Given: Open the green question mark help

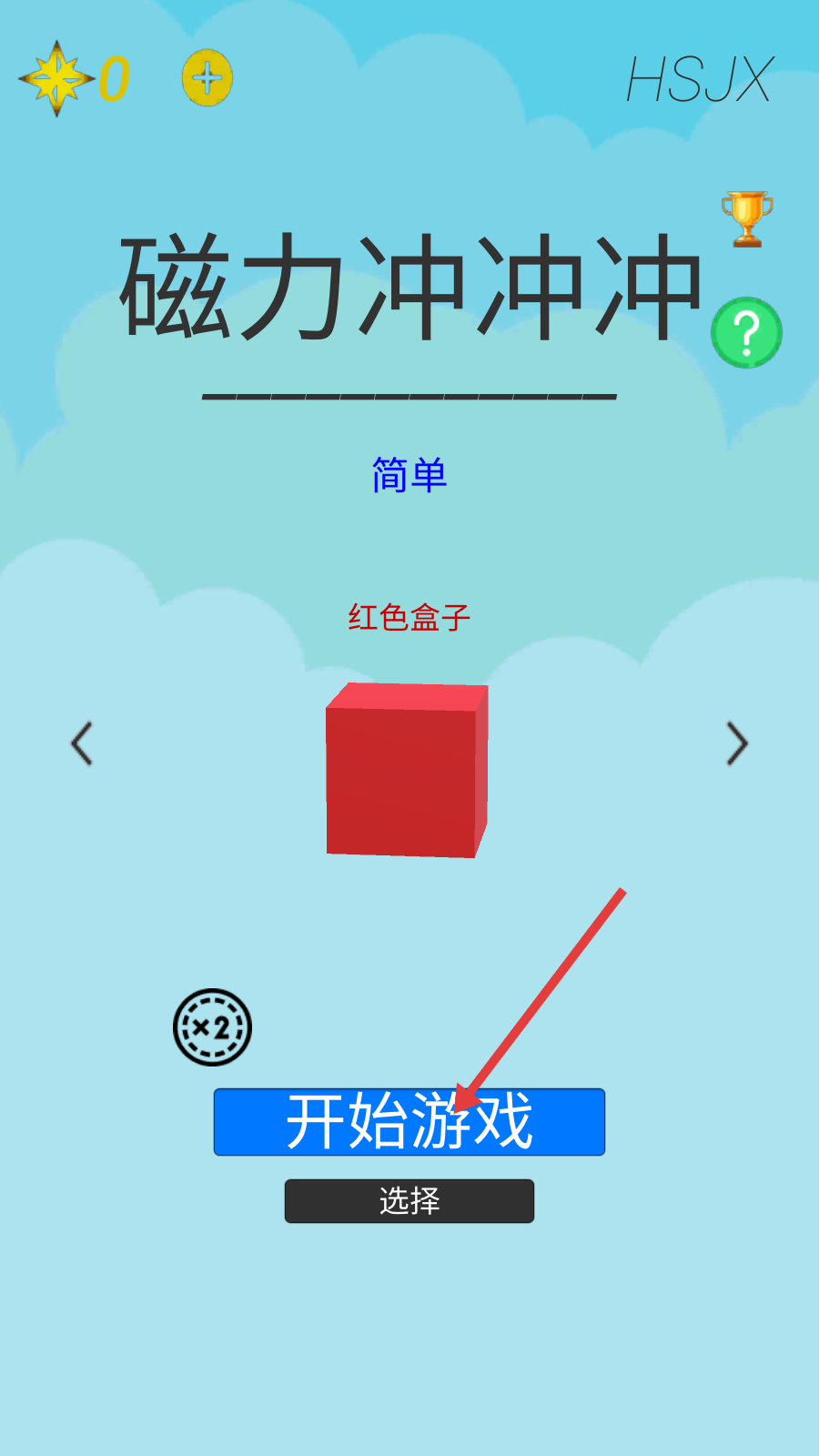Looking at the screenshot, I should click(x=746, y=333).
